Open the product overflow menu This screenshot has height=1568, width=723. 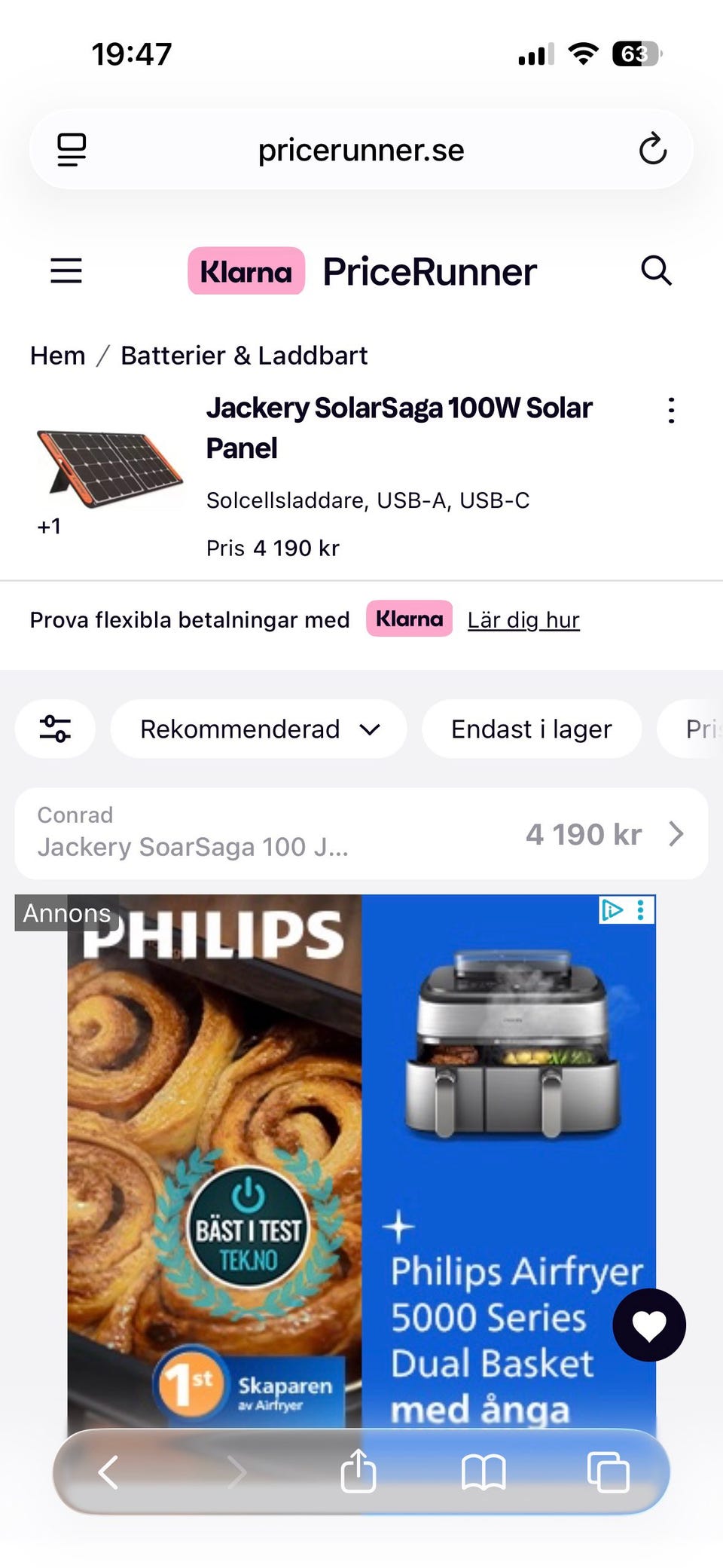(671, 411)
